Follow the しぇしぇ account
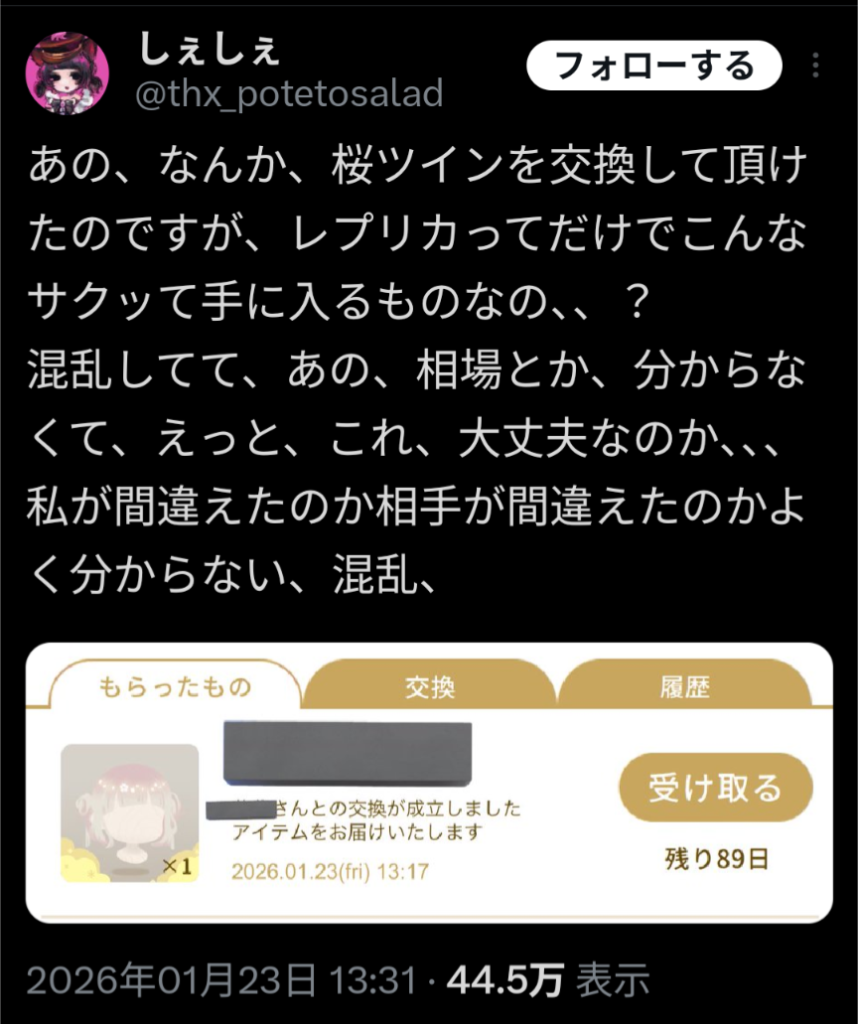Screen dimensions: 858x1024 pyautogui.click(x=653, y=67)
